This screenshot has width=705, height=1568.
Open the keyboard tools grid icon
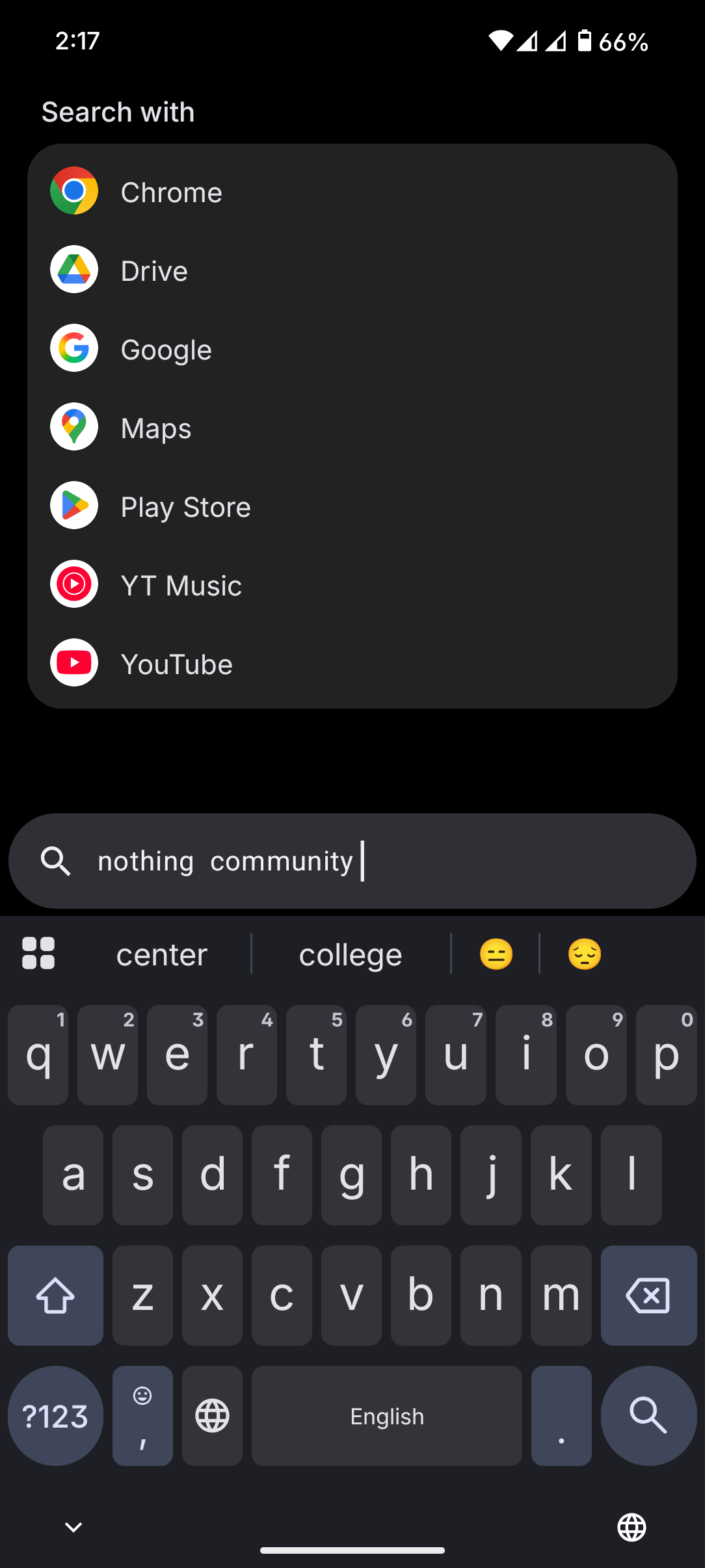(38, 953)
